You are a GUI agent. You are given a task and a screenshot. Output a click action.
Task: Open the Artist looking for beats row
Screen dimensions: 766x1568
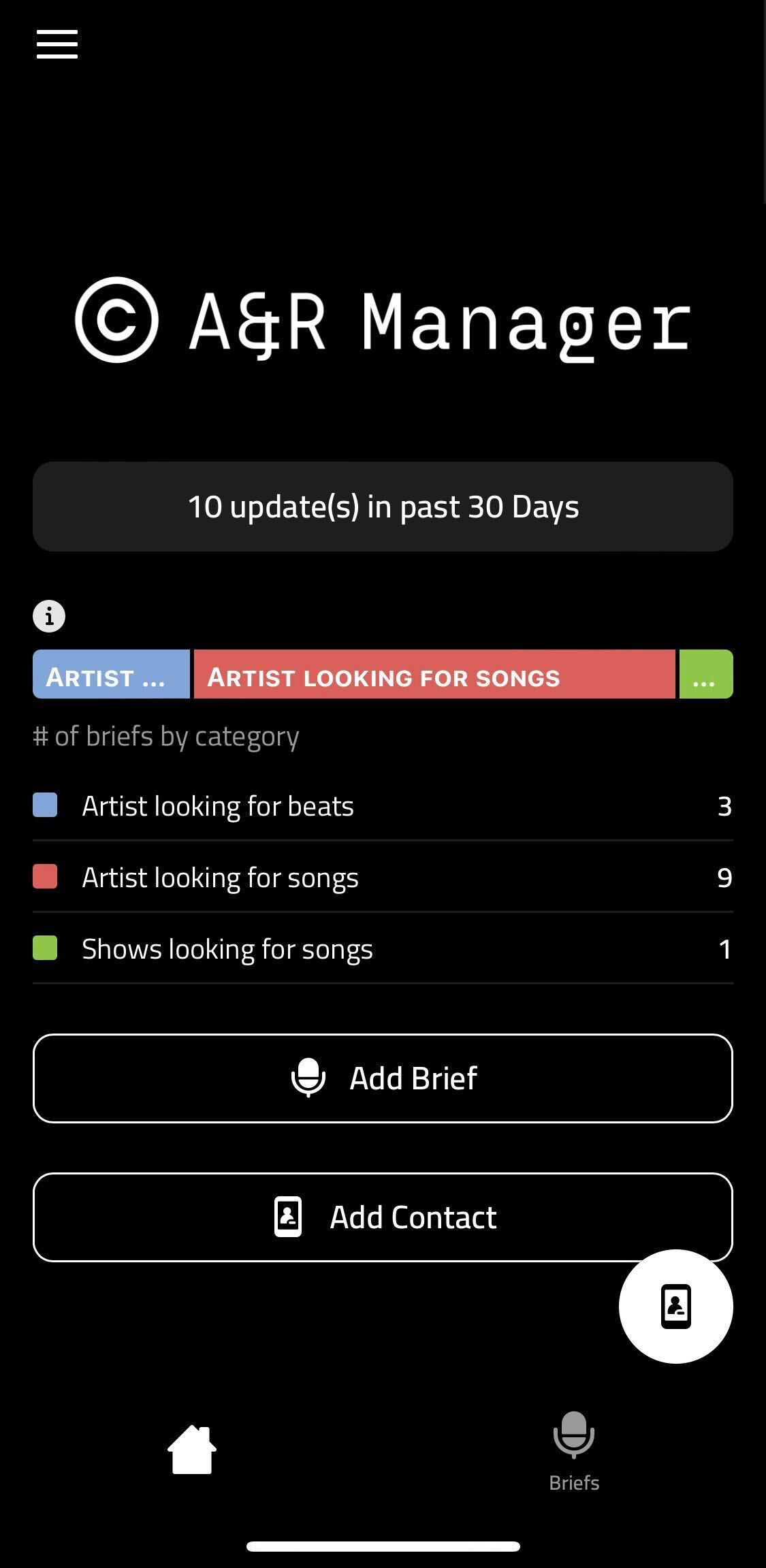pyautogui.click(x=383, y=806)
